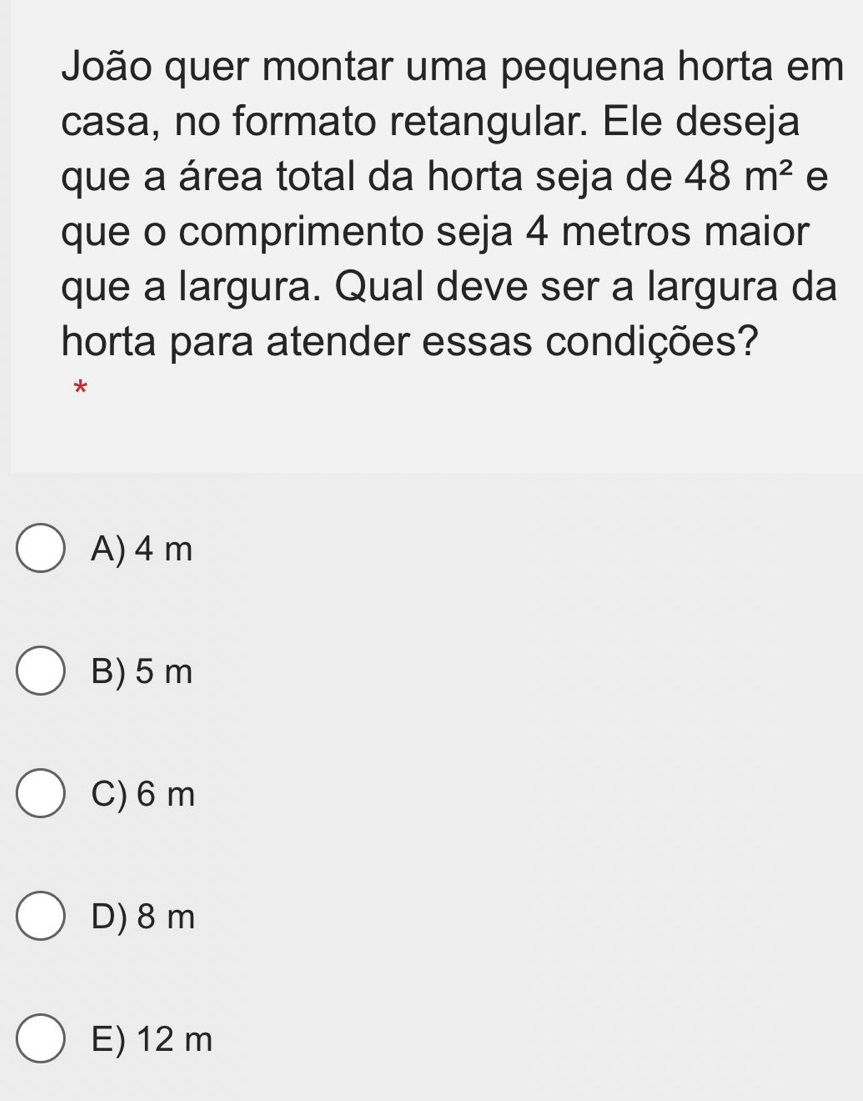Select answer option A) 4 m
Image resolution: width=863 pixels, height=1101 pixels.
coord(40,548)
